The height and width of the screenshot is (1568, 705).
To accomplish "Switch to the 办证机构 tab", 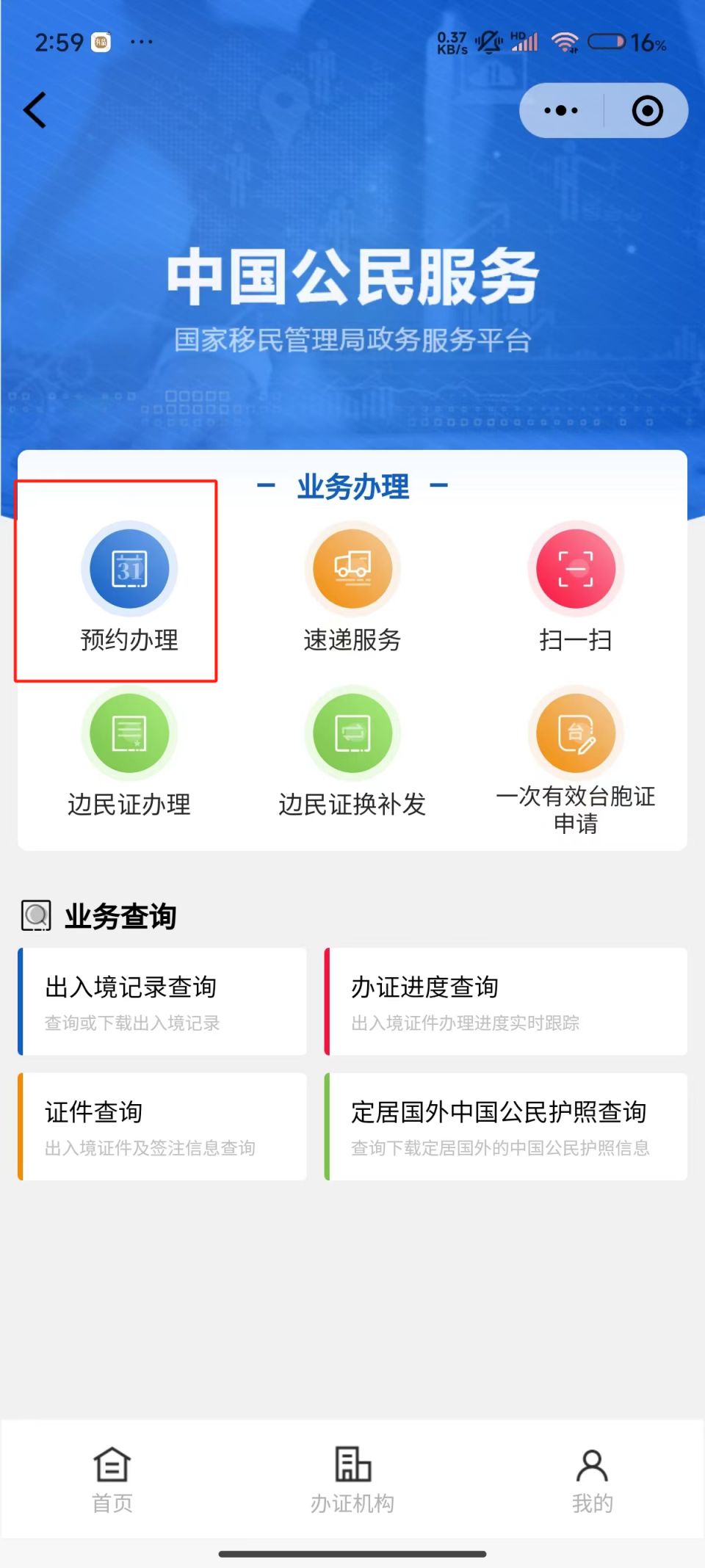I will [x=352, y=1480].
